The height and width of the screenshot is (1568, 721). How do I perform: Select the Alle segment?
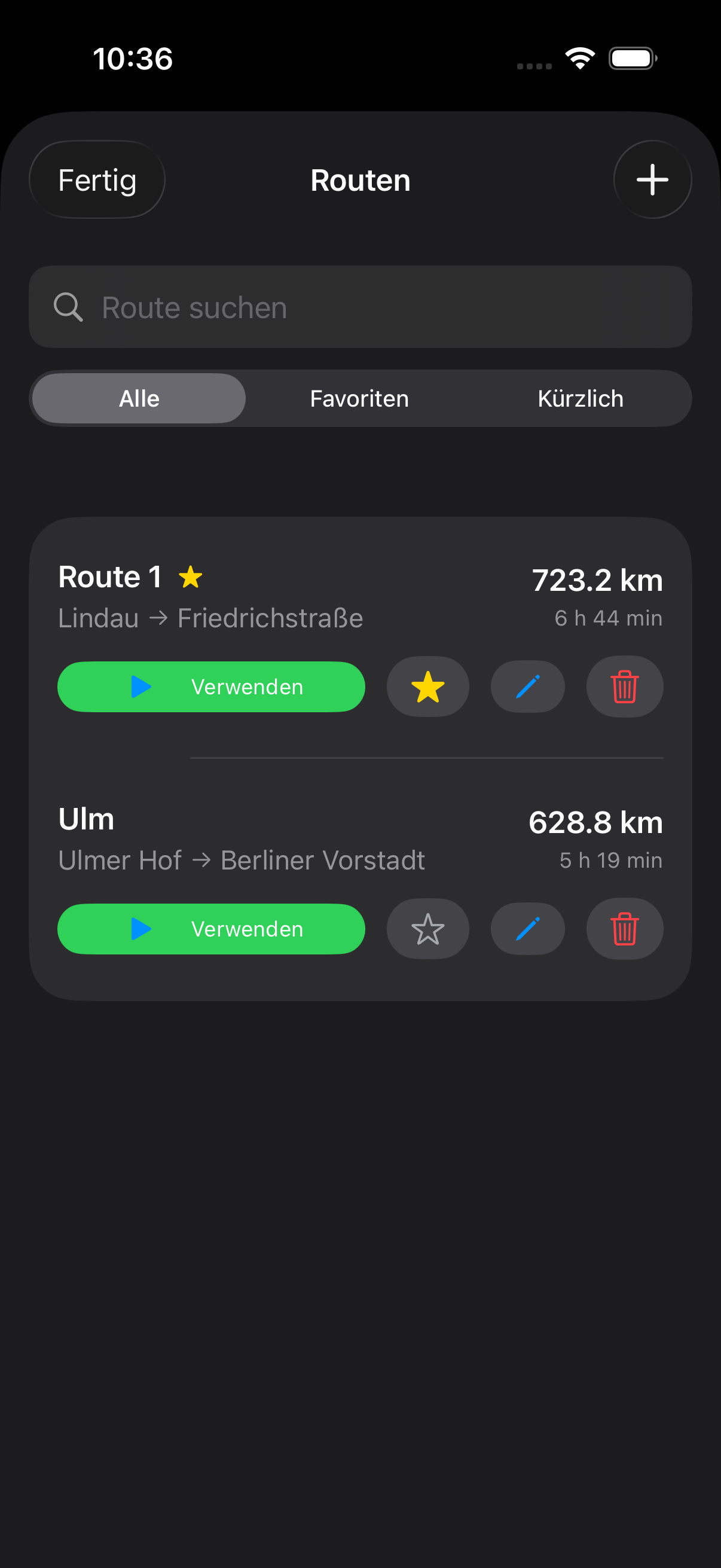pos(139,399)
